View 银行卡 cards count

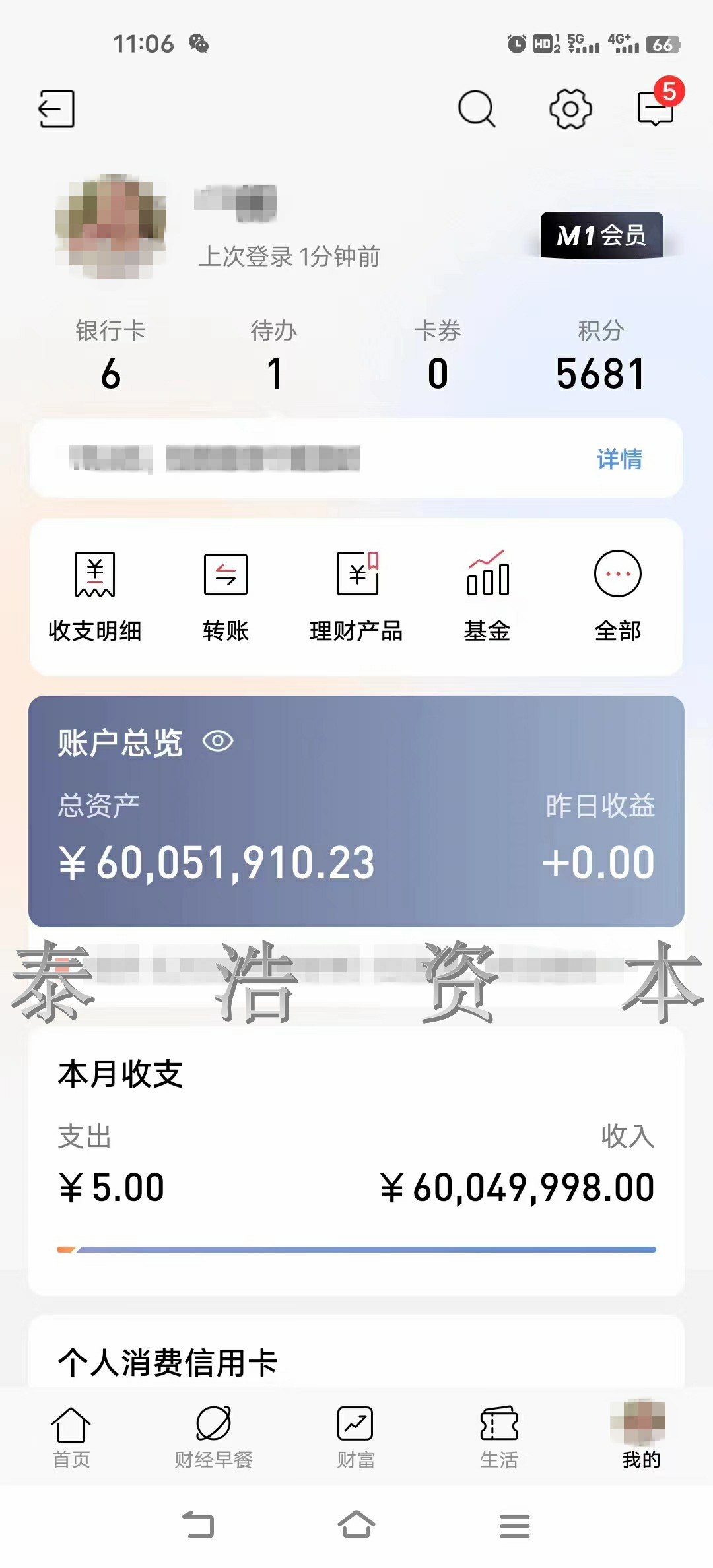coord(111,356)
